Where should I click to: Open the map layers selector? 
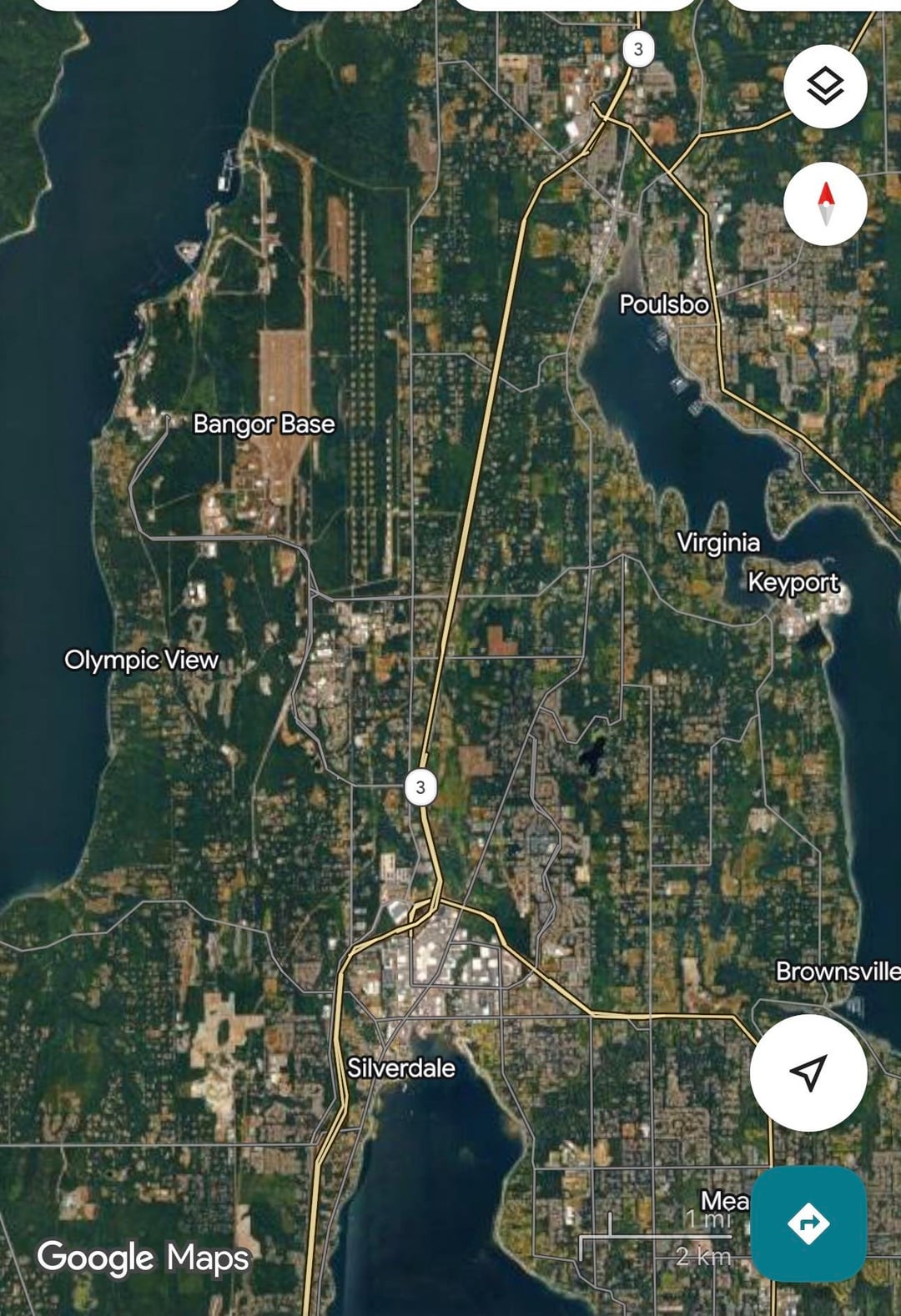825,86
